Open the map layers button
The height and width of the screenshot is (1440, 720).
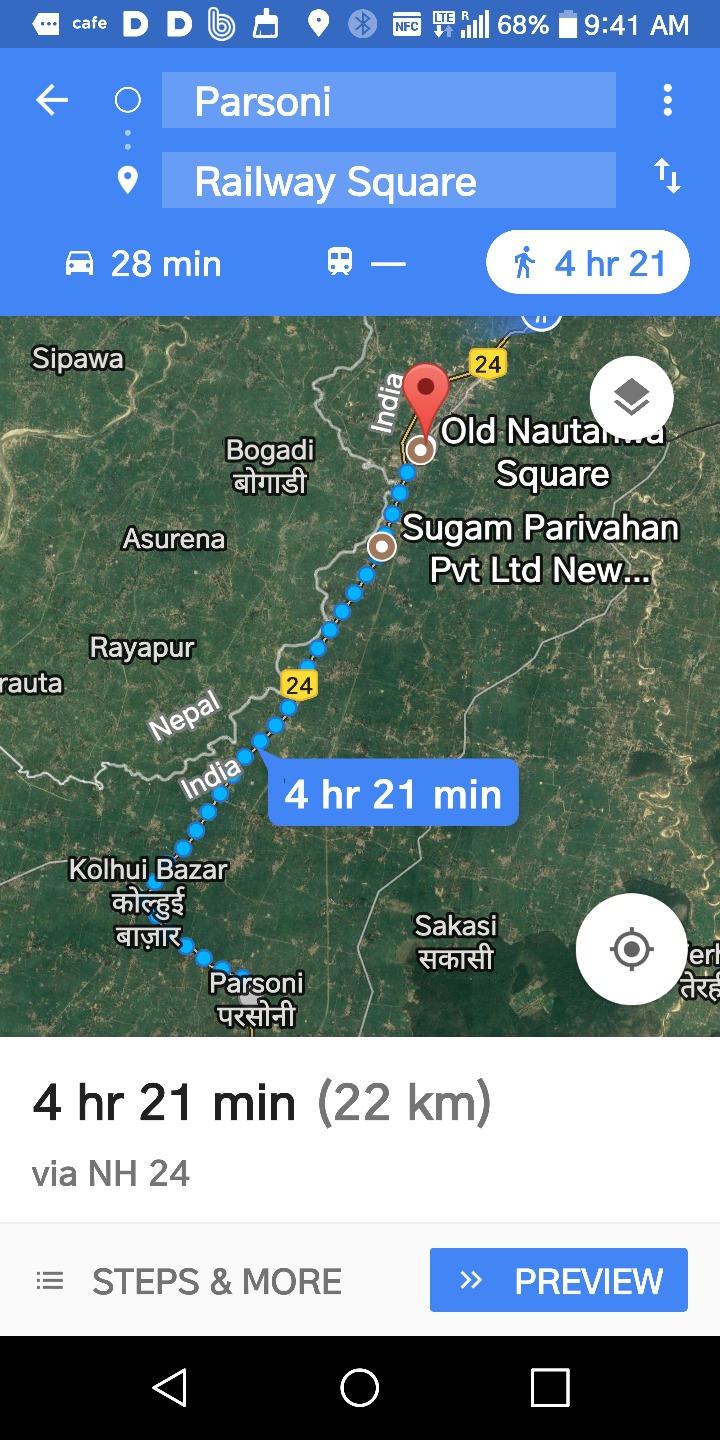tap(631, 398)
